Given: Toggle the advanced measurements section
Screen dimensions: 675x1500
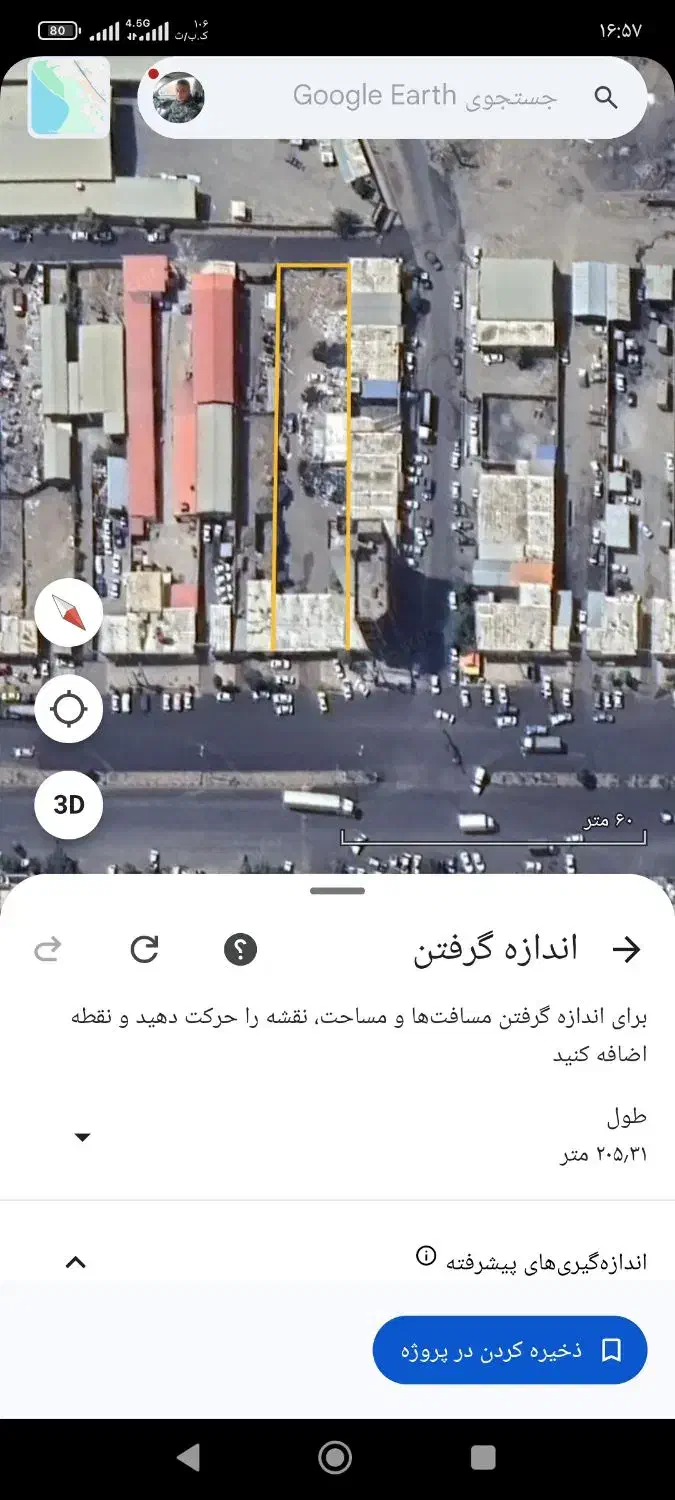Looking at the screenshot, I should [x=76, y=1262].
